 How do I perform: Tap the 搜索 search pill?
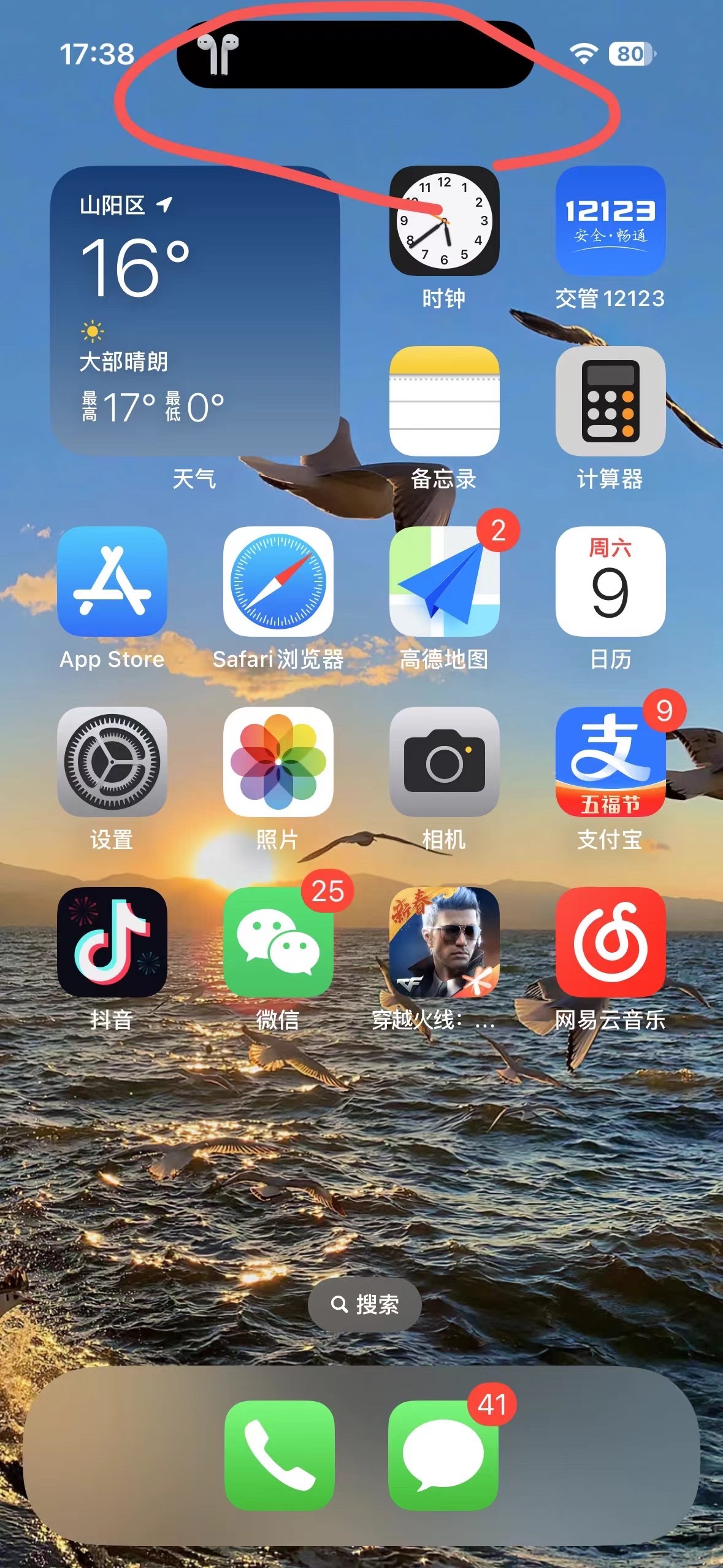pyautogui.click(x=364, y=1304)
